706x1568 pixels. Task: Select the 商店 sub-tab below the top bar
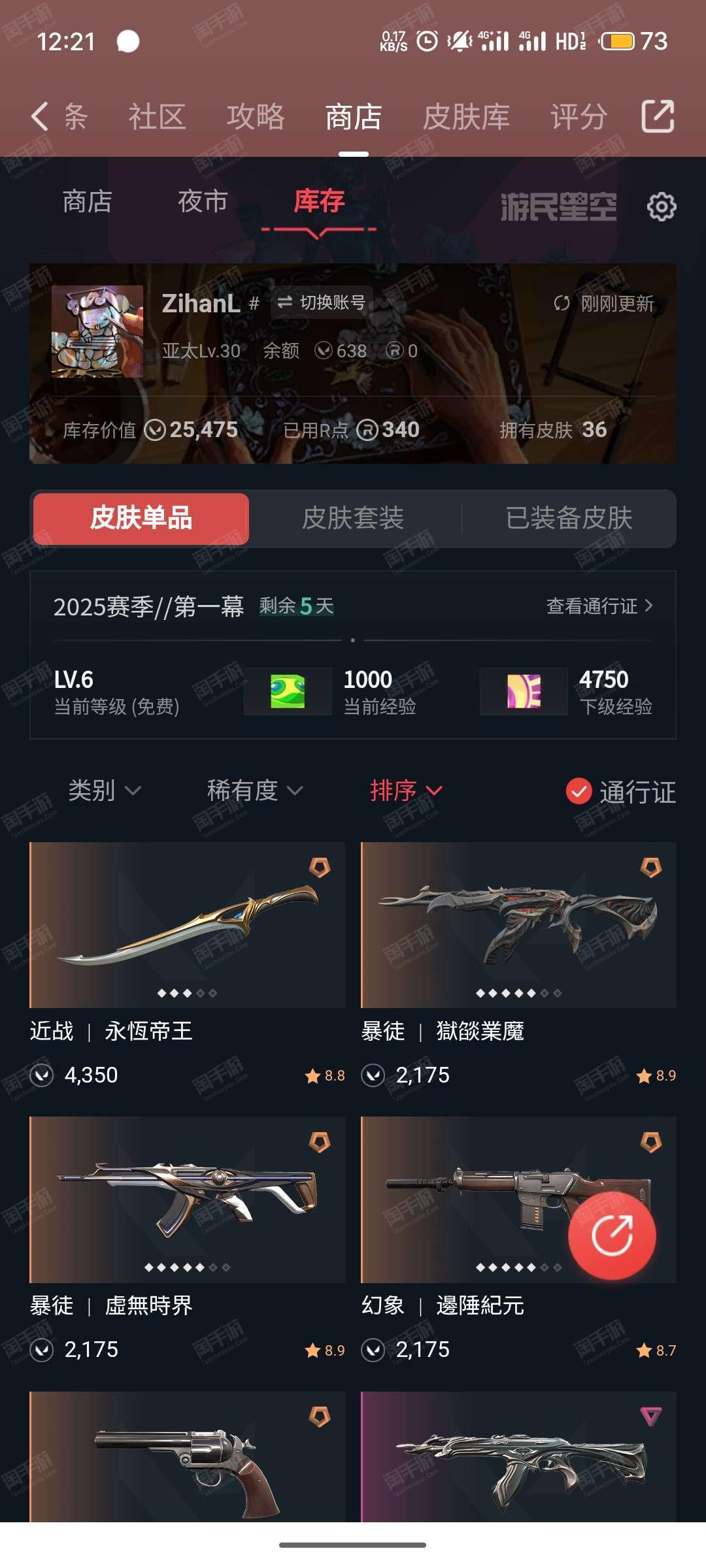point(87,201)
